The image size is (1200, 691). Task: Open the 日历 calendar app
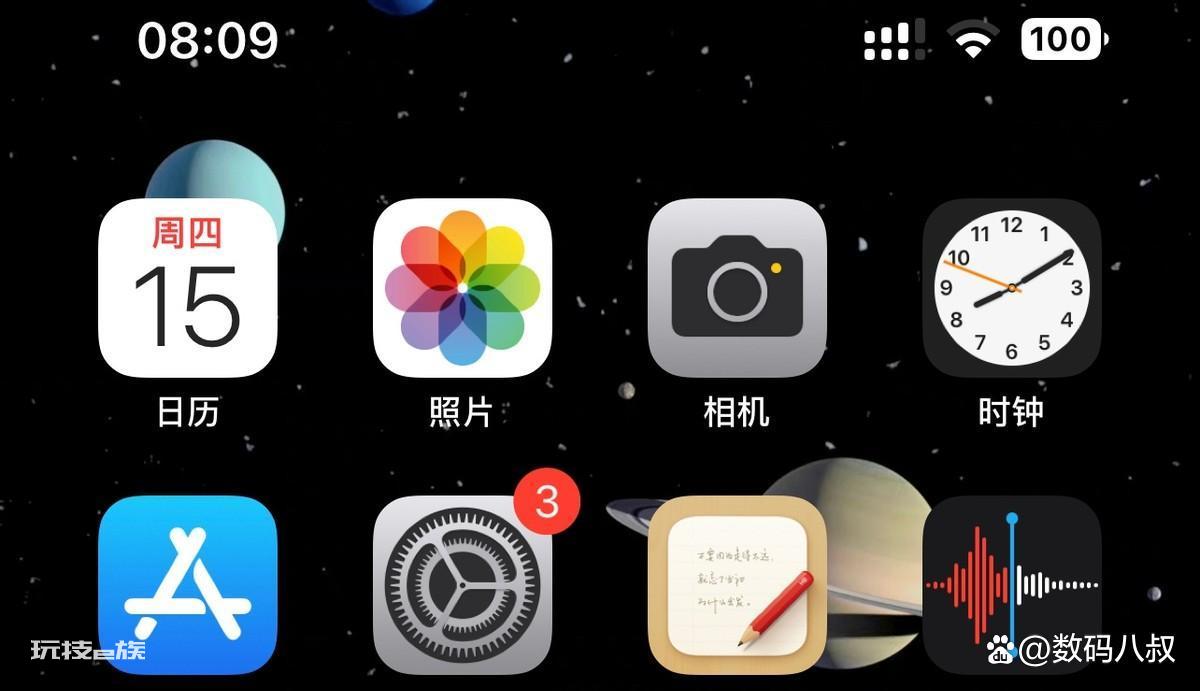click(x=187, y=287)
